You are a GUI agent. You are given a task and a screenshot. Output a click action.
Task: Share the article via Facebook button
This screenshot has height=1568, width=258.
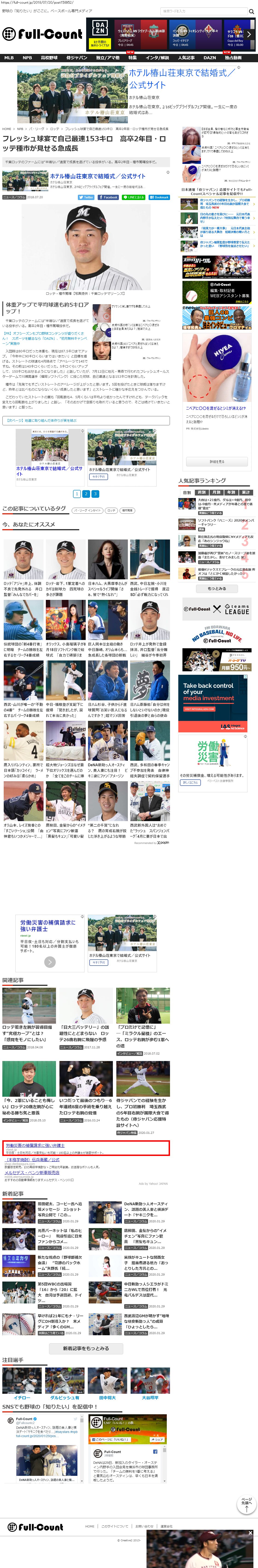click(108, 197)
